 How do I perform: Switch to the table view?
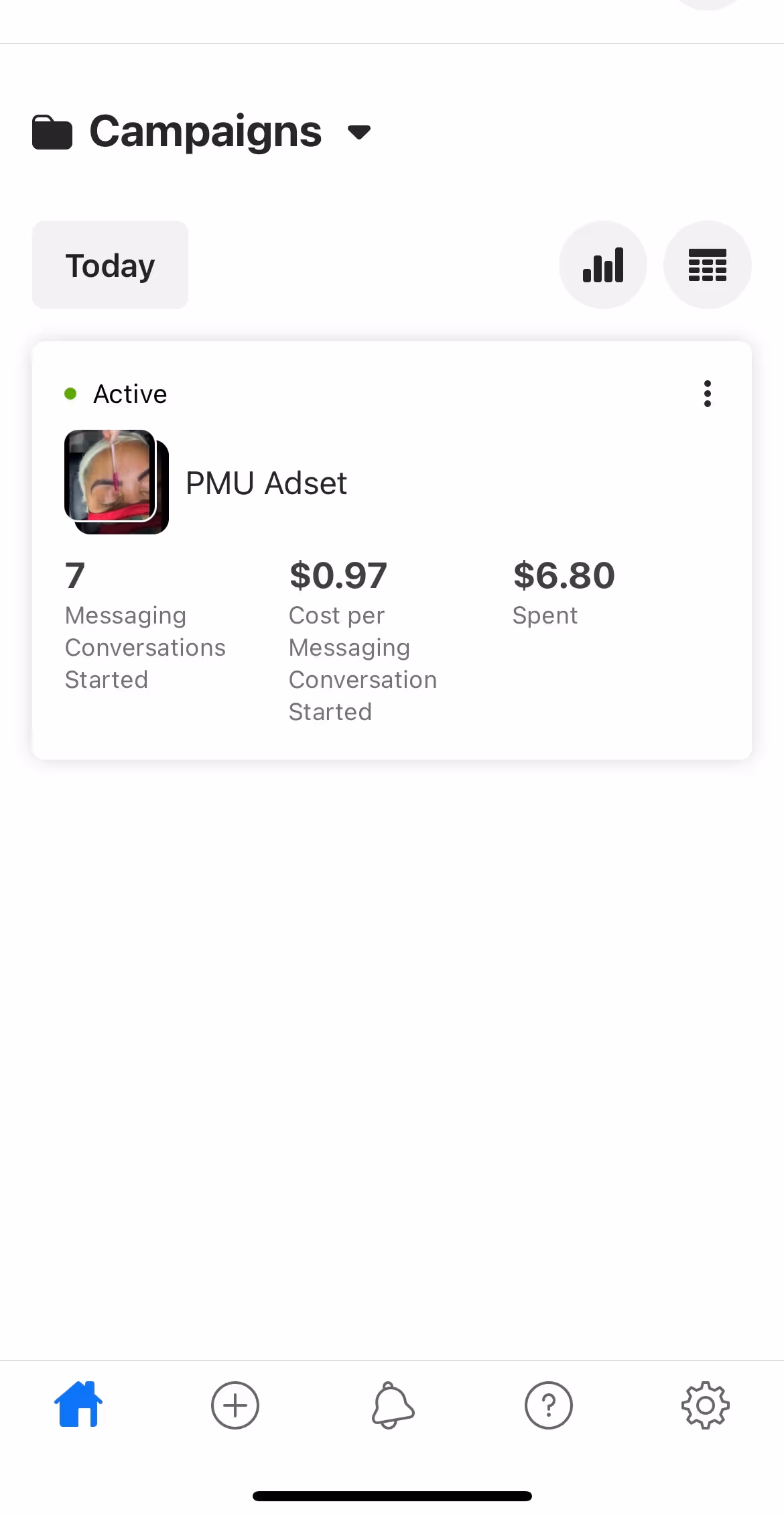[707, 266]
